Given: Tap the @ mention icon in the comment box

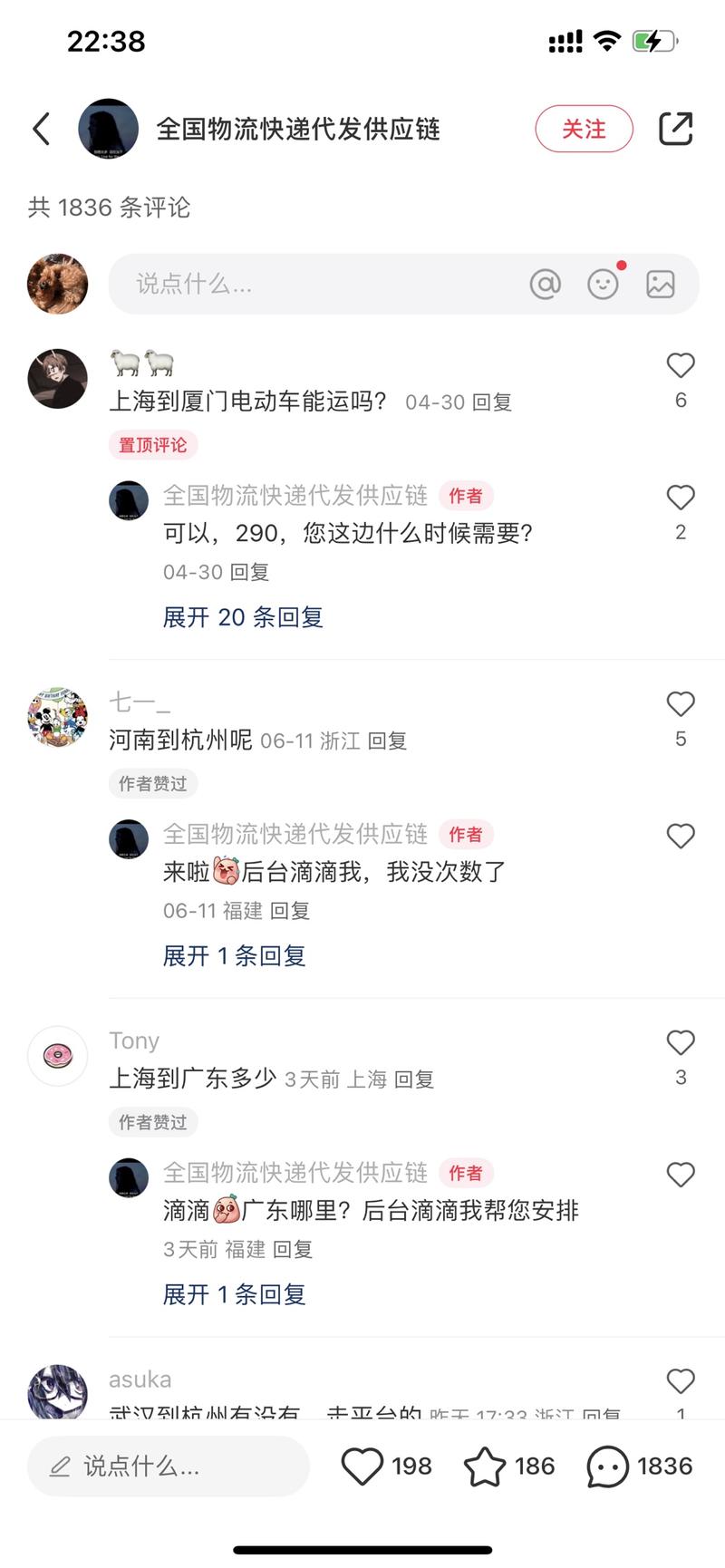Looking at the screenshot, I should tap(546, 284).
